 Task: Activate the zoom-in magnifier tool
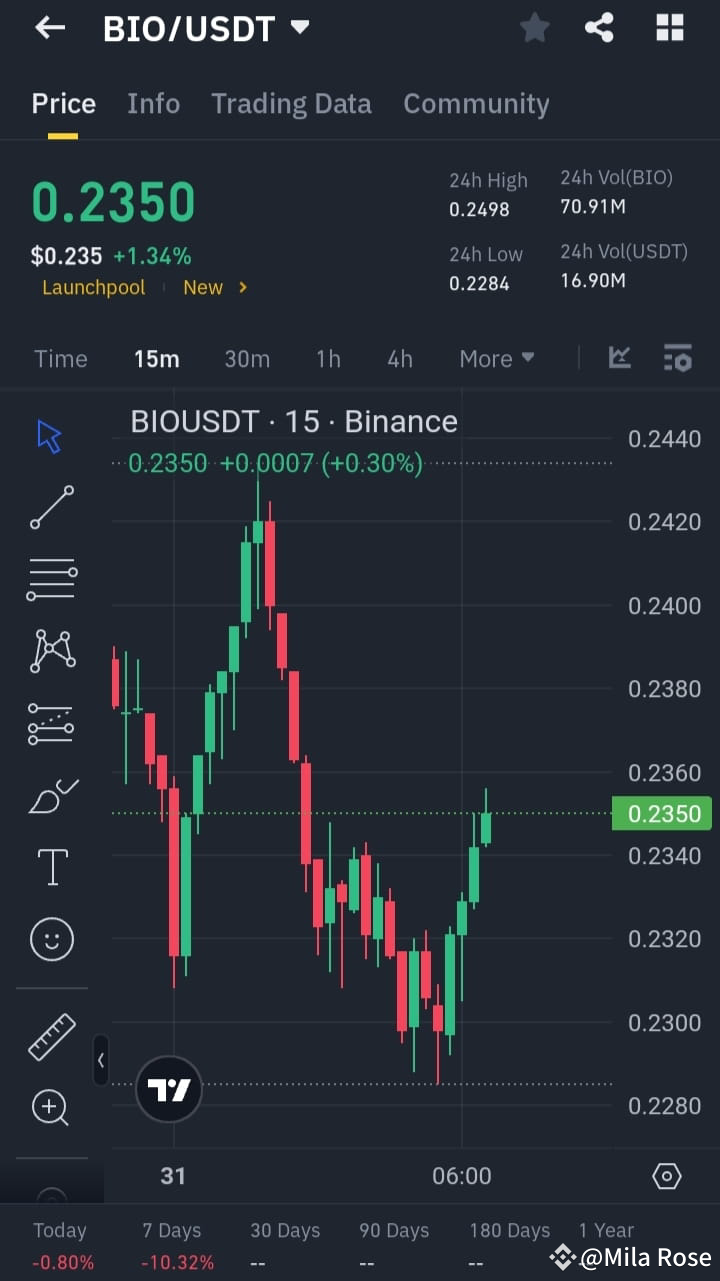click(50, 1107)
